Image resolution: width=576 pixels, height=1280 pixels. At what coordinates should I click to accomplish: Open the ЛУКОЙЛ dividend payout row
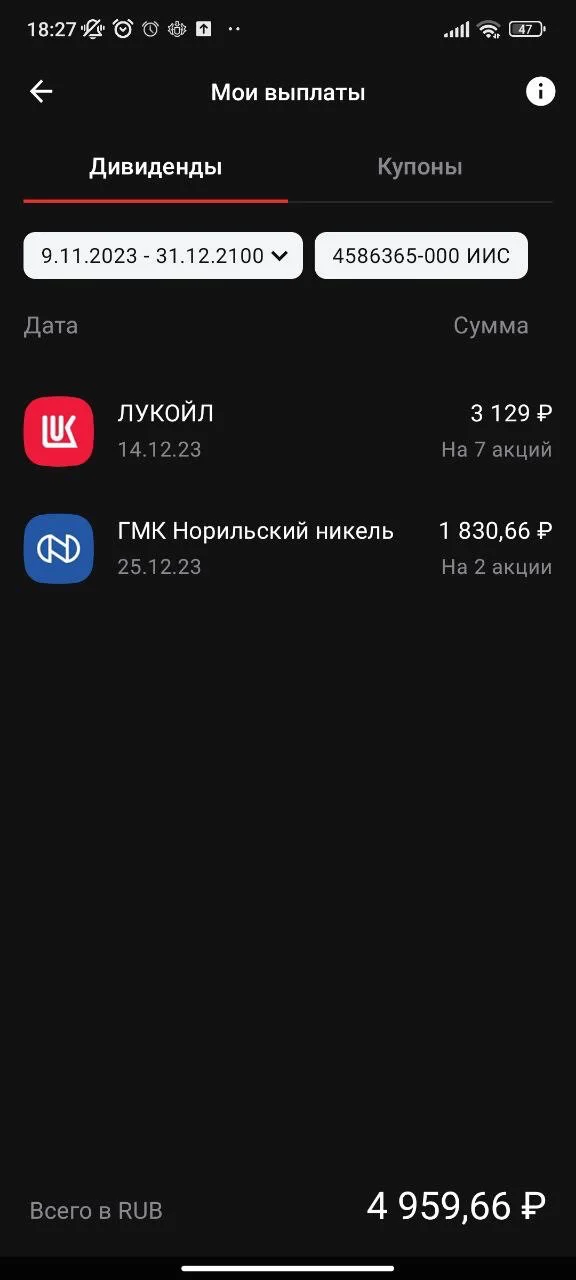[288, 431]
